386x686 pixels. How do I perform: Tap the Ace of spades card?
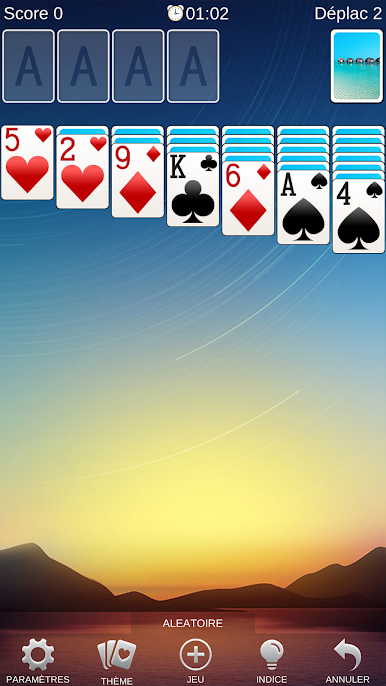pos(303,207)
